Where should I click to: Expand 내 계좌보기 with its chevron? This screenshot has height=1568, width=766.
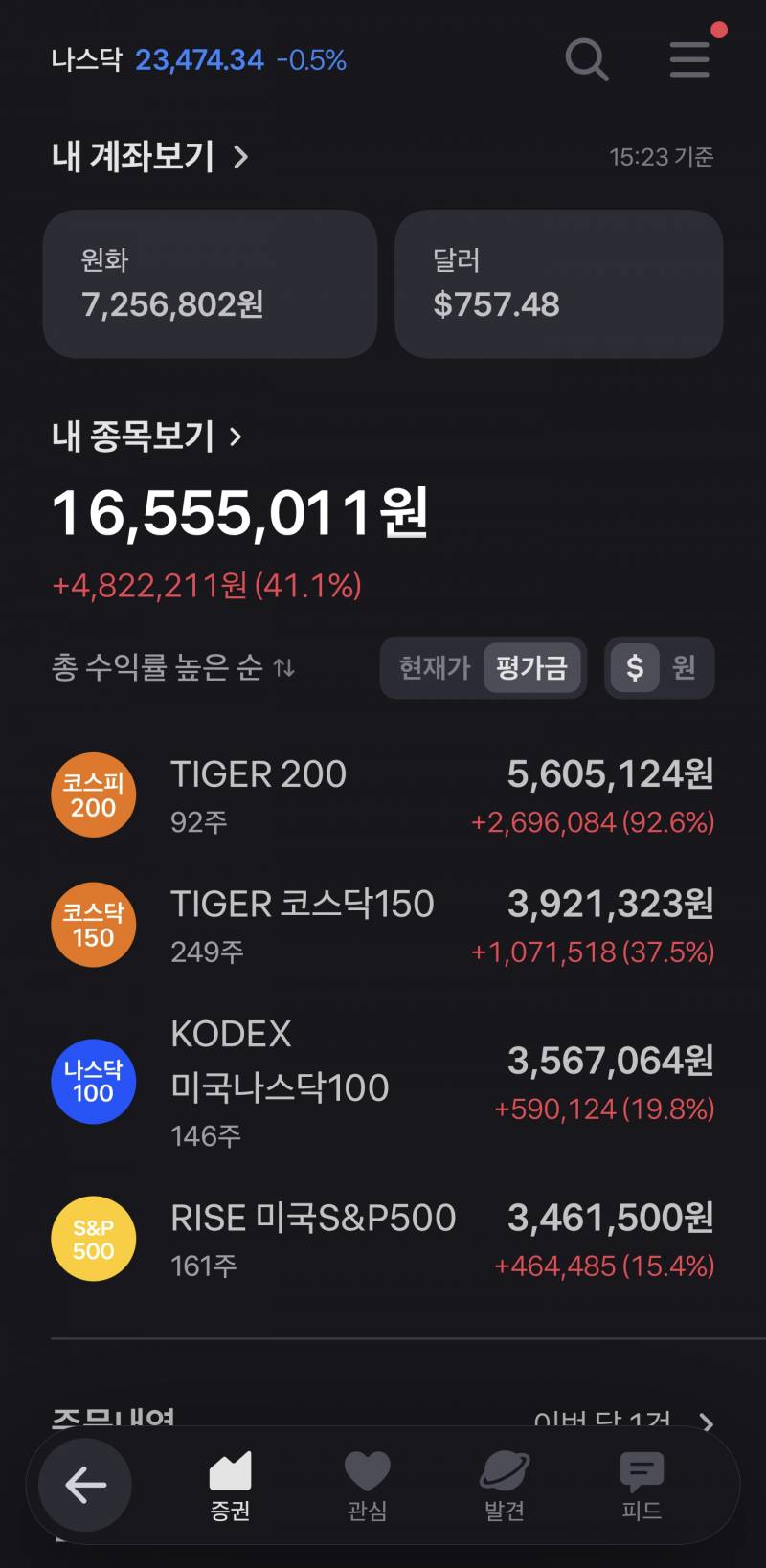(x=148, y=157)
